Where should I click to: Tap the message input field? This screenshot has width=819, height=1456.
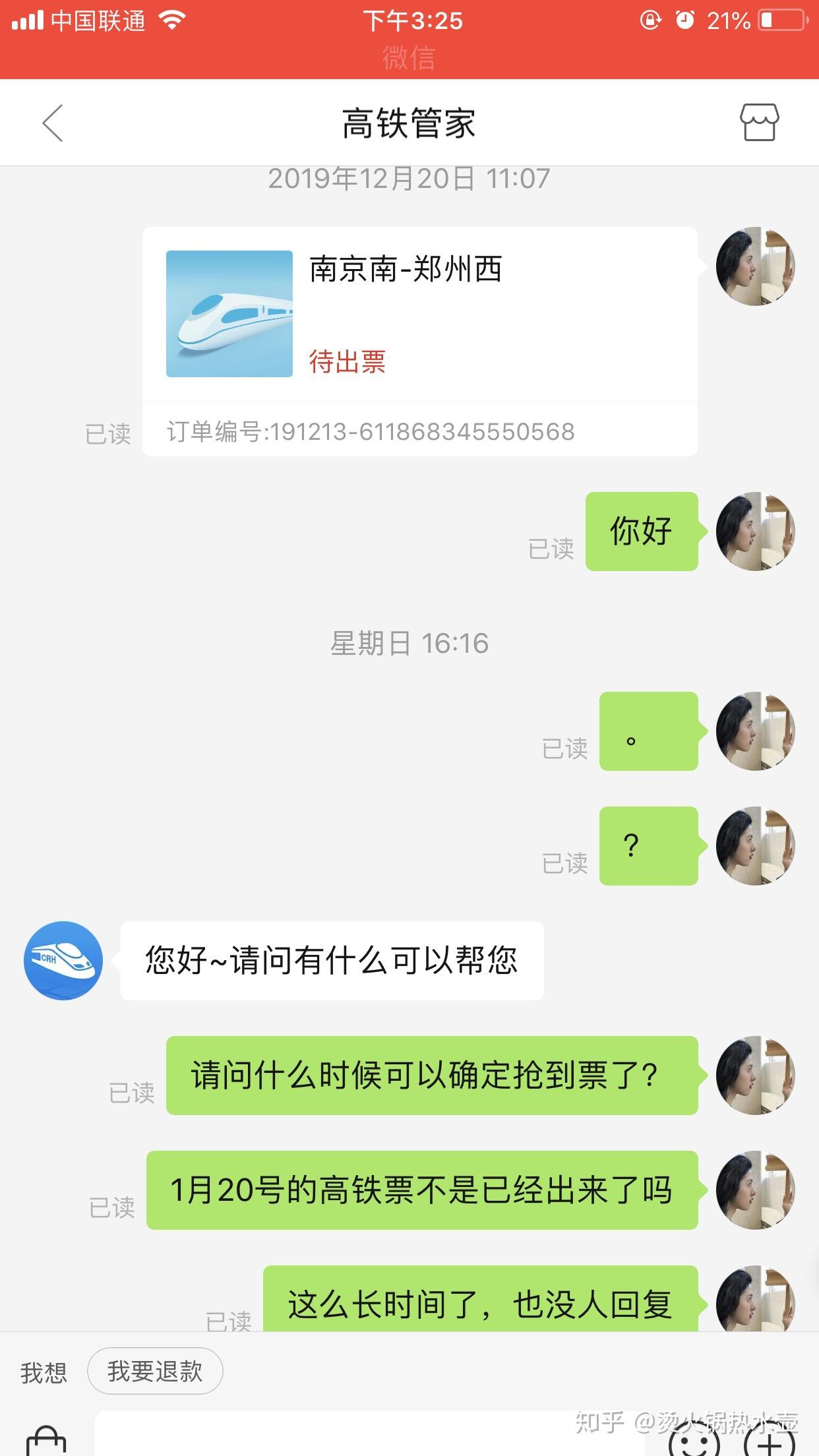tap(369, 1436)
